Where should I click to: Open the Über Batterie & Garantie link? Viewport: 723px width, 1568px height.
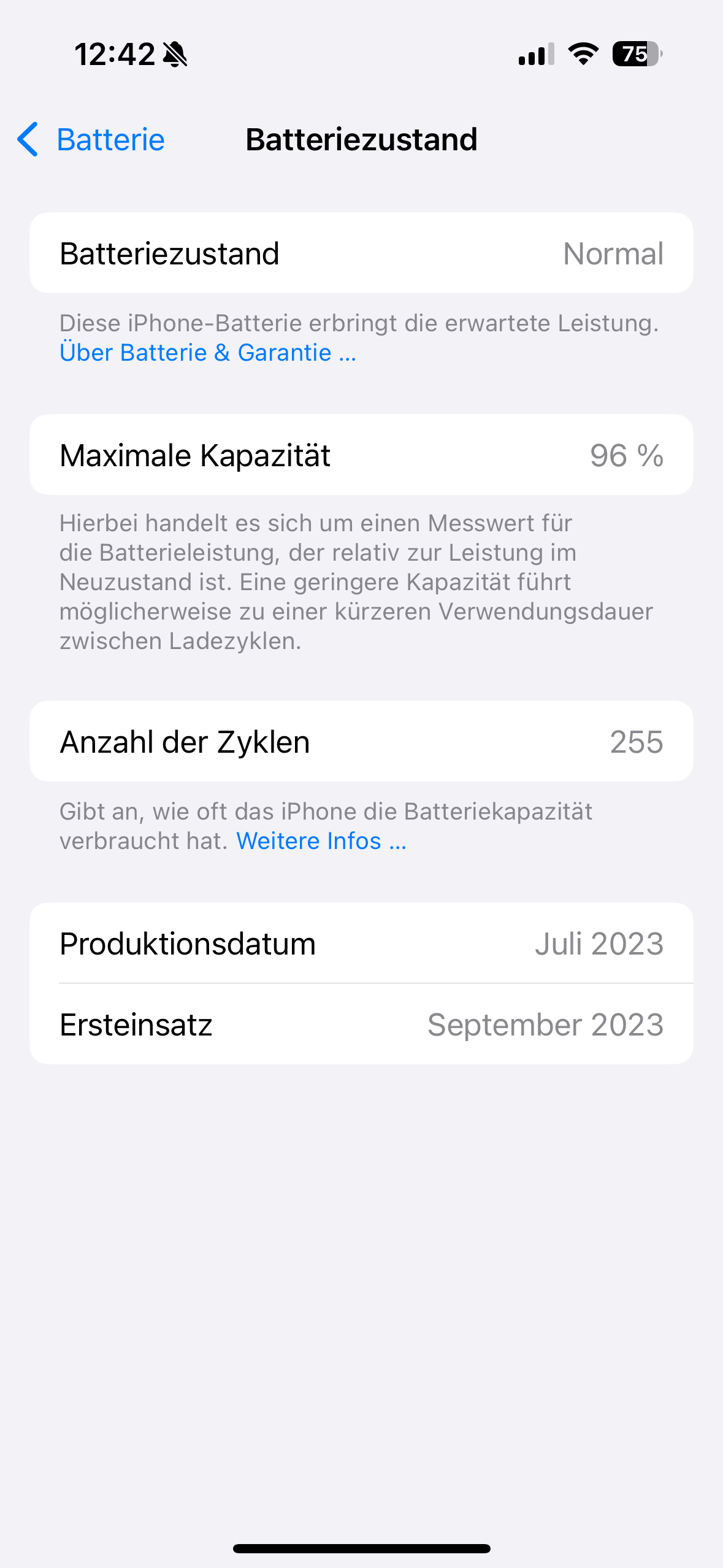pos(208,353)
